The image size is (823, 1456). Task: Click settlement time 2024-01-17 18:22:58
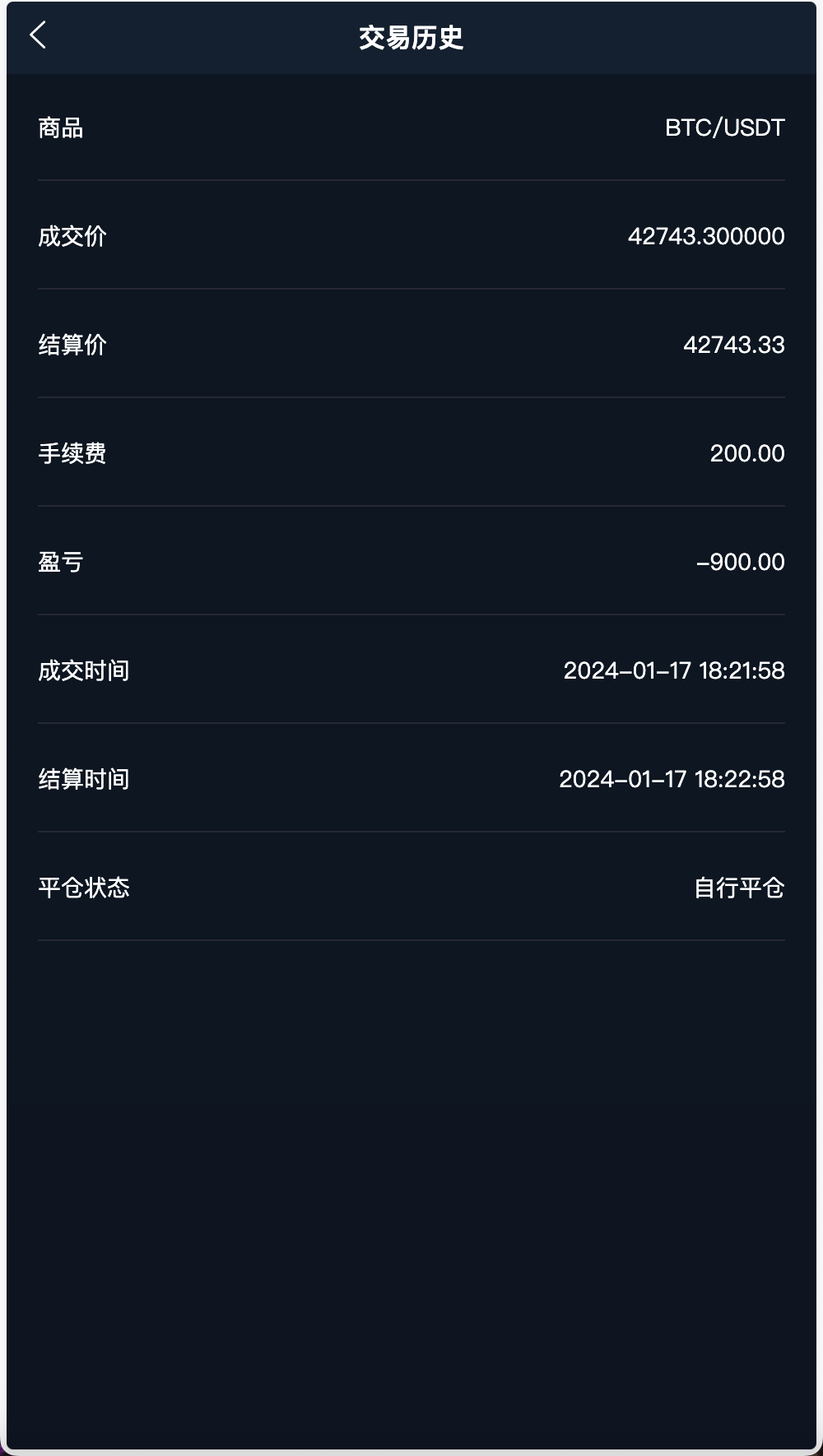(x=671, y=779)
